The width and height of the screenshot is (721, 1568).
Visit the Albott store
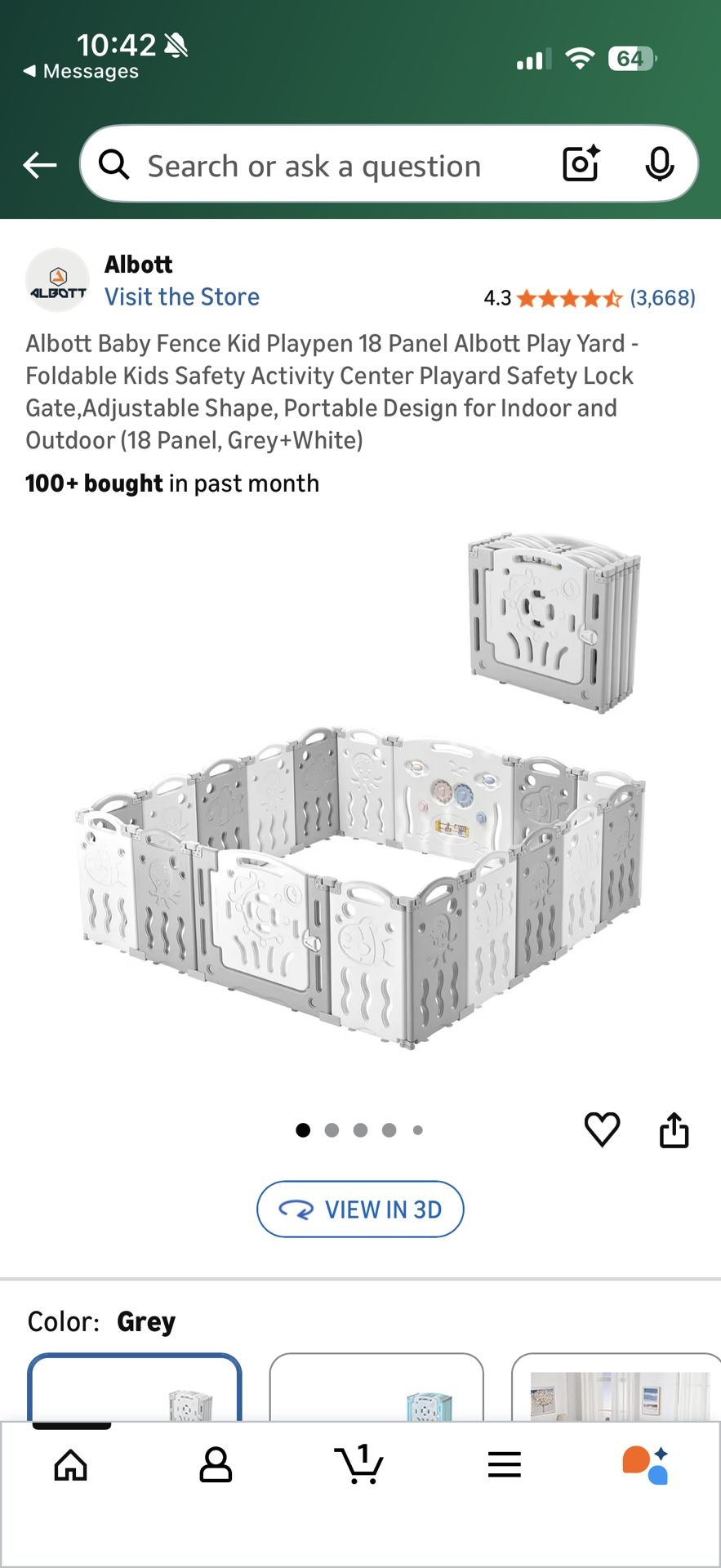point(181,296)
